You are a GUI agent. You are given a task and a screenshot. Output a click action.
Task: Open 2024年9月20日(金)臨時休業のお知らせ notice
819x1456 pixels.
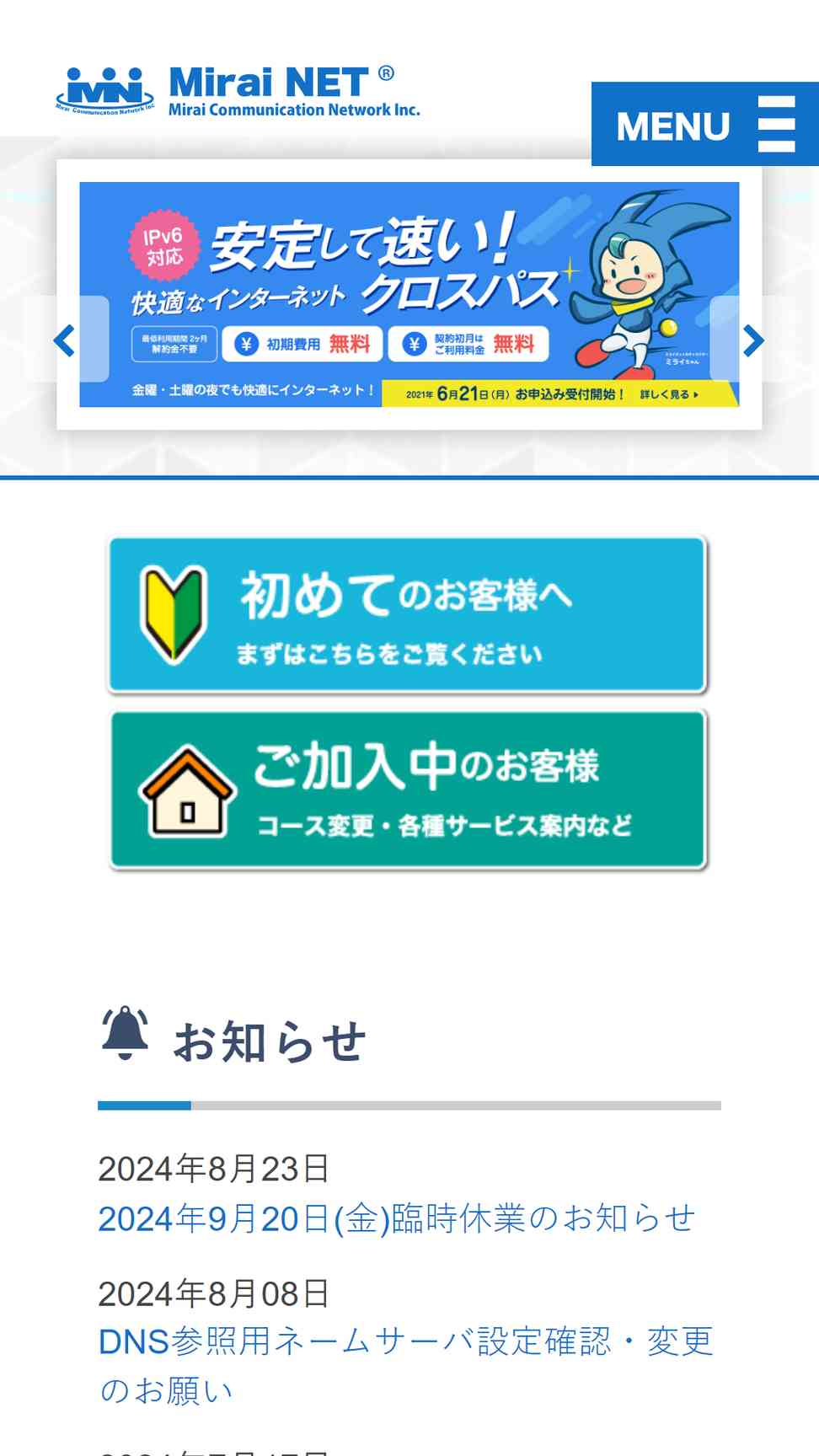tap(397, 1218)
